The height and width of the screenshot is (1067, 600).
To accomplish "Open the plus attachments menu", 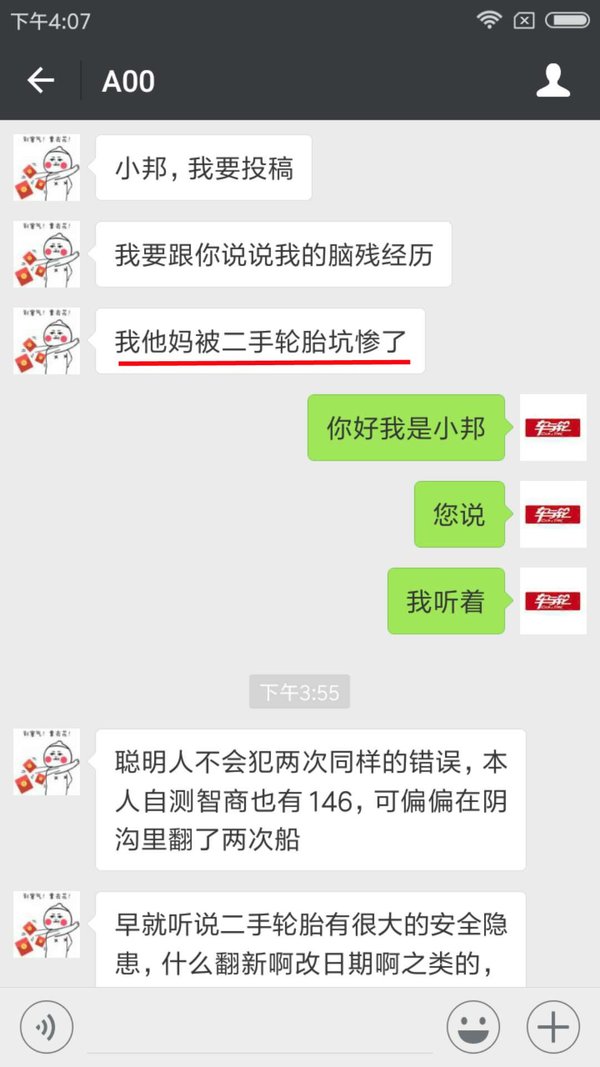I will coord(553,1027).
